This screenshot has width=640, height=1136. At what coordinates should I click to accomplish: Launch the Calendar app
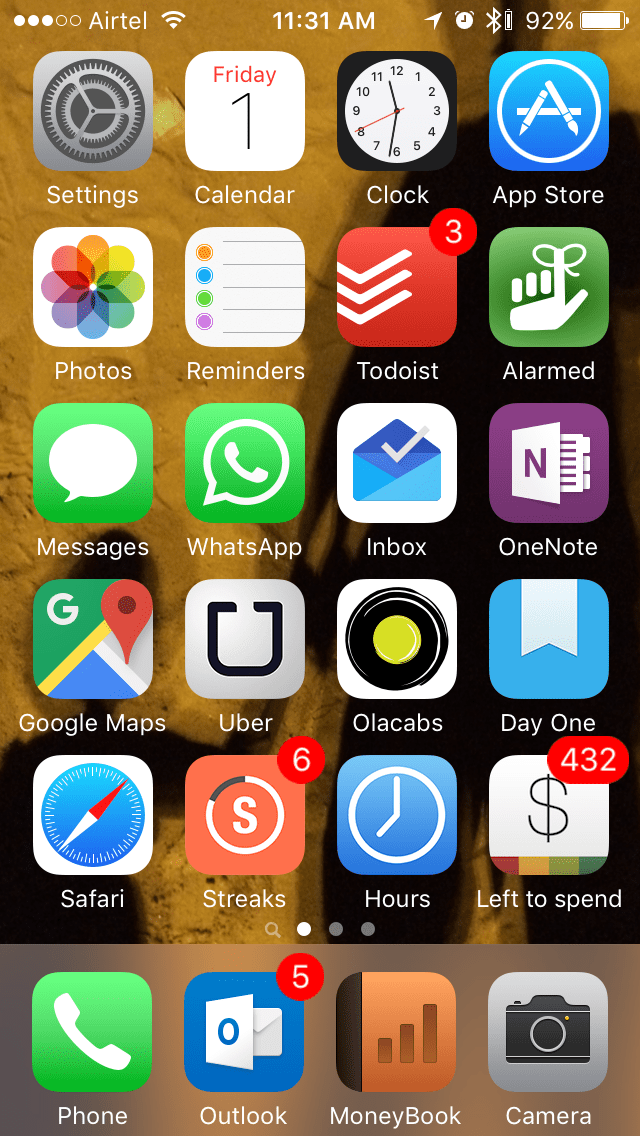(245, 111)
